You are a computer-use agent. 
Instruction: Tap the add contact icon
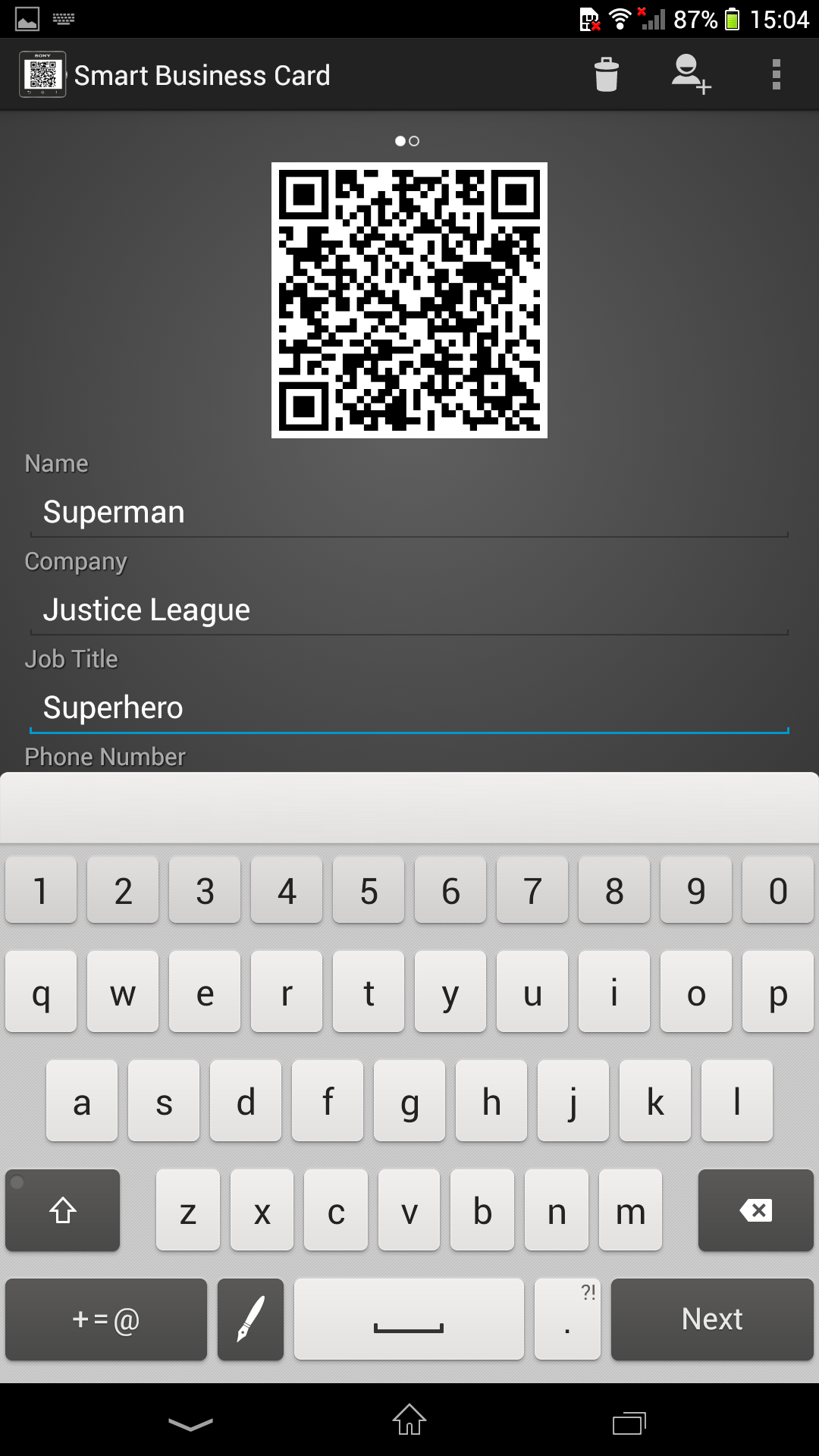coord(691,74)
